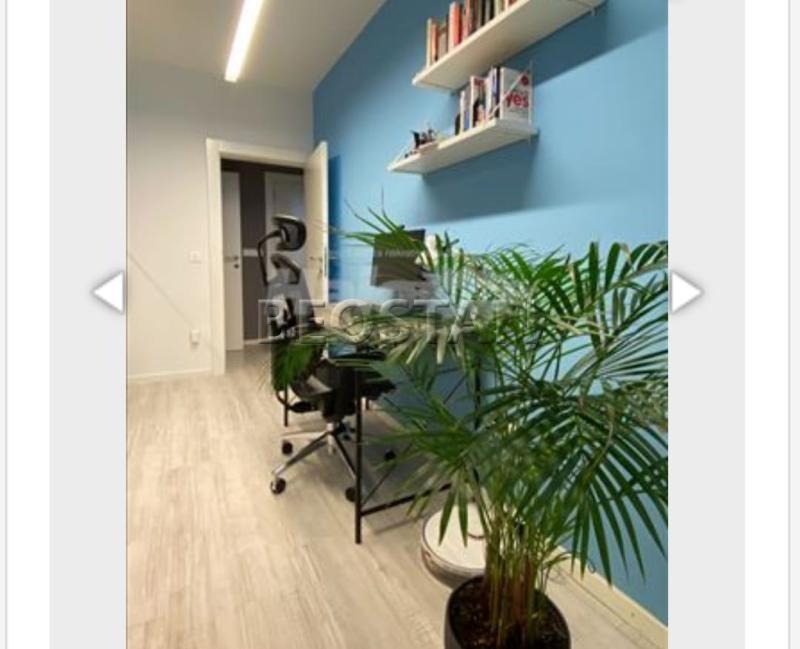
Task: Advance to the next photo with right arrow
Action: coord(686,292)
